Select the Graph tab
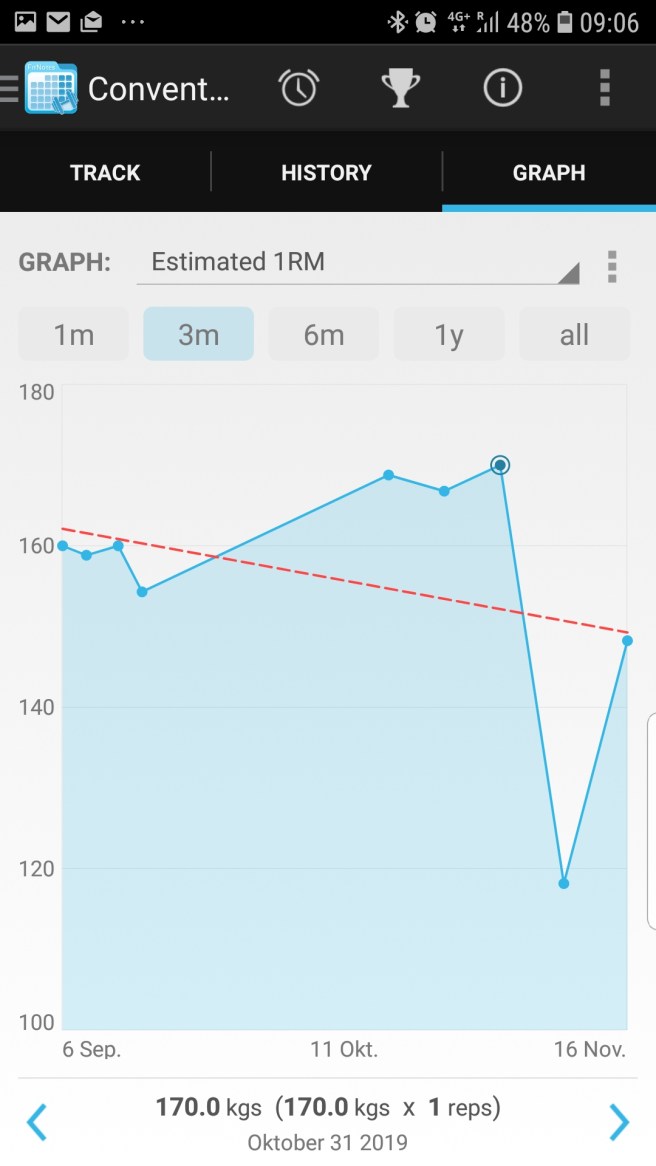 [x=548, y=173]
